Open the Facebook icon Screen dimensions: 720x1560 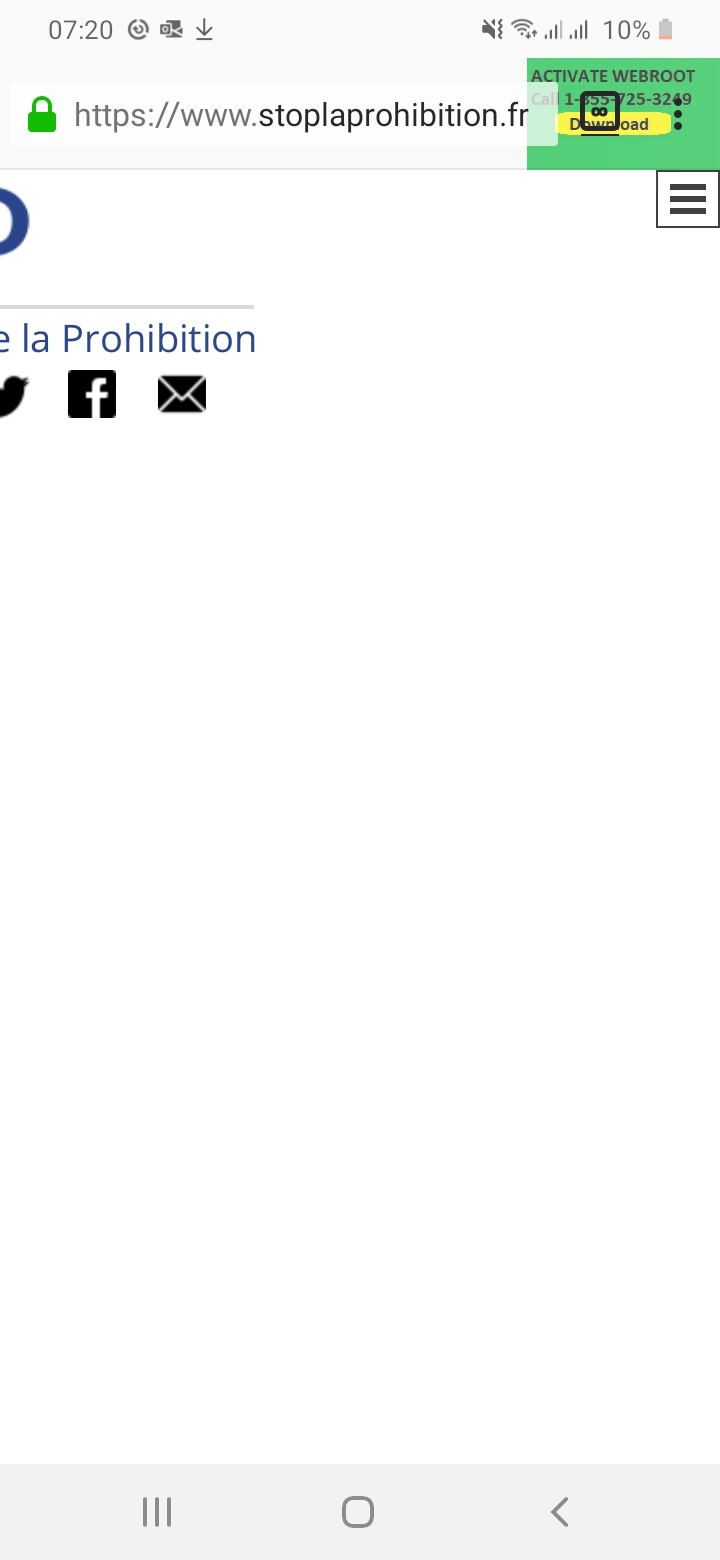[92, 394]
